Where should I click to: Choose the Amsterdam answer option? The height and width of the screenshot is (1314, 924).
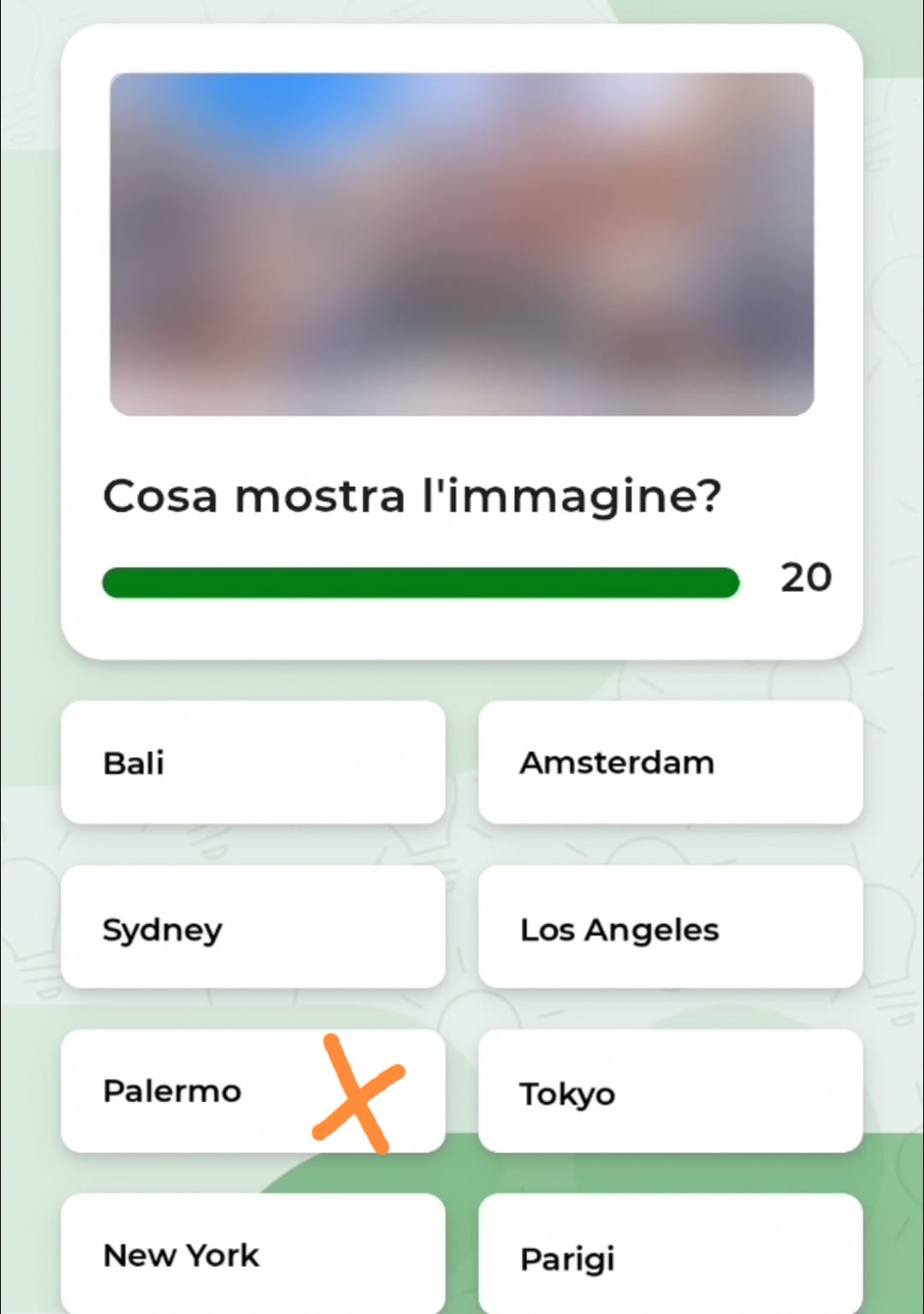[x=670, y=762]
